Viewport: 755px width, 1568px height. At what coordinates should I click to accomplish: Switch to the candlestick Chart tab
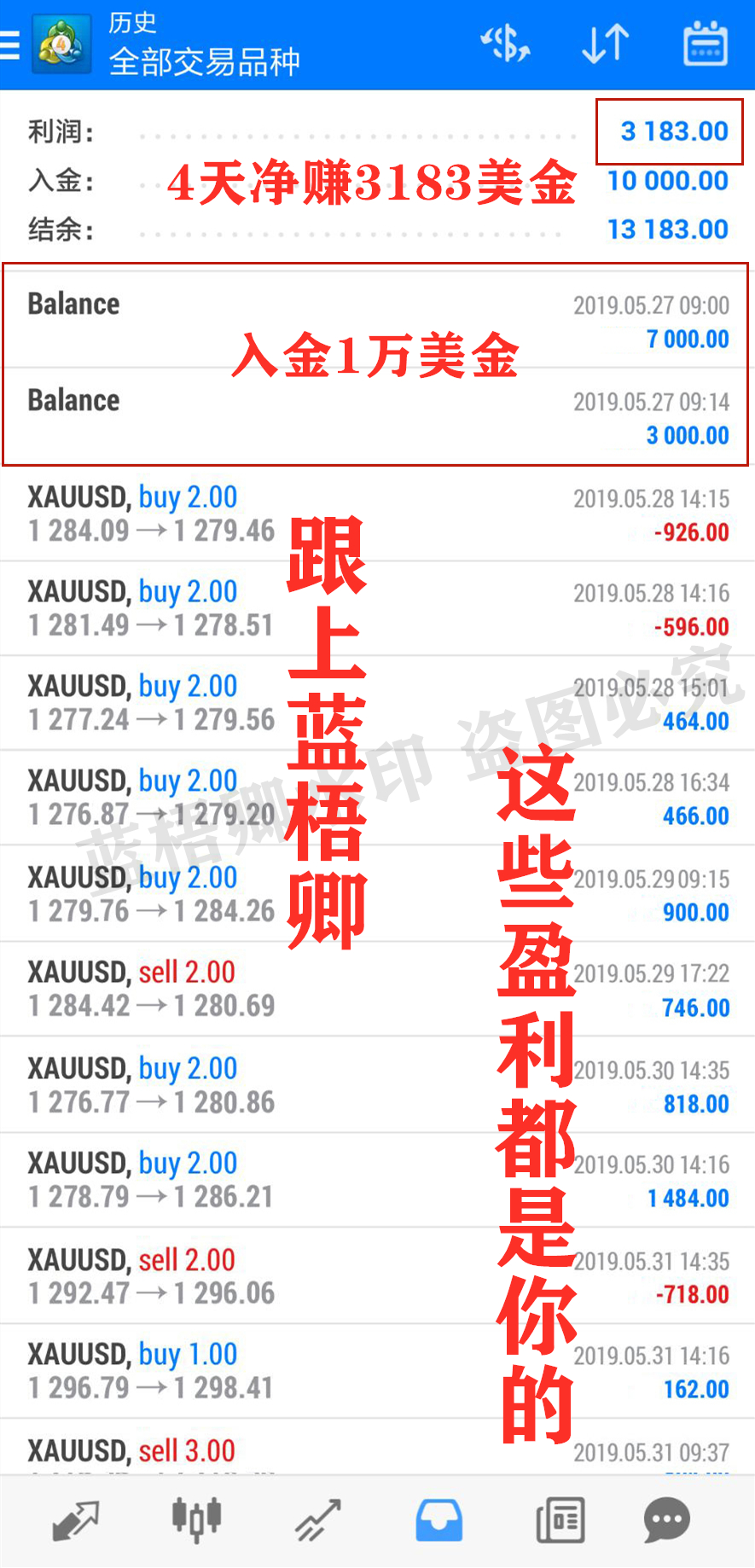coord(196,1520)
